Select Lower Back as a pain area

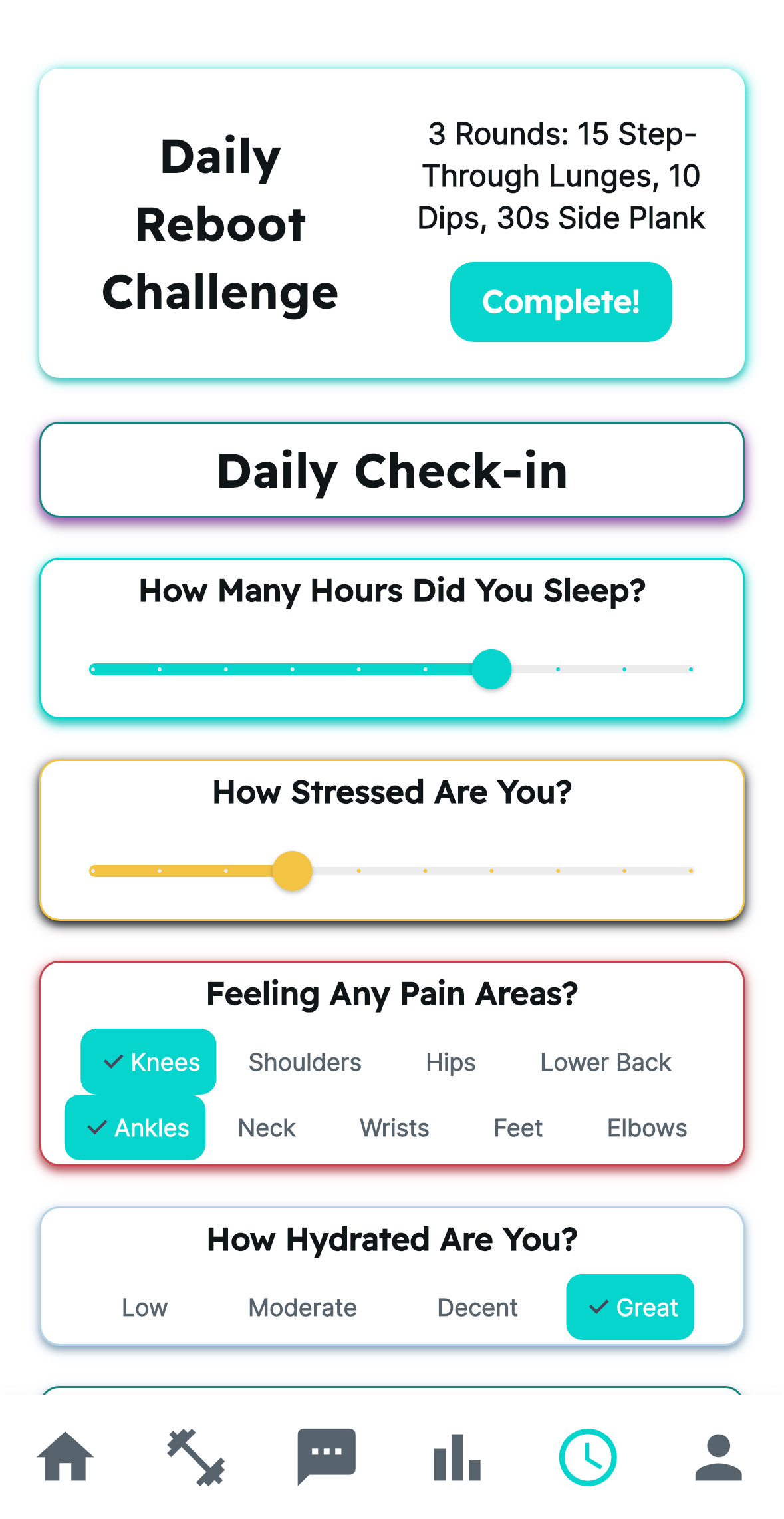pos(605,1063)
